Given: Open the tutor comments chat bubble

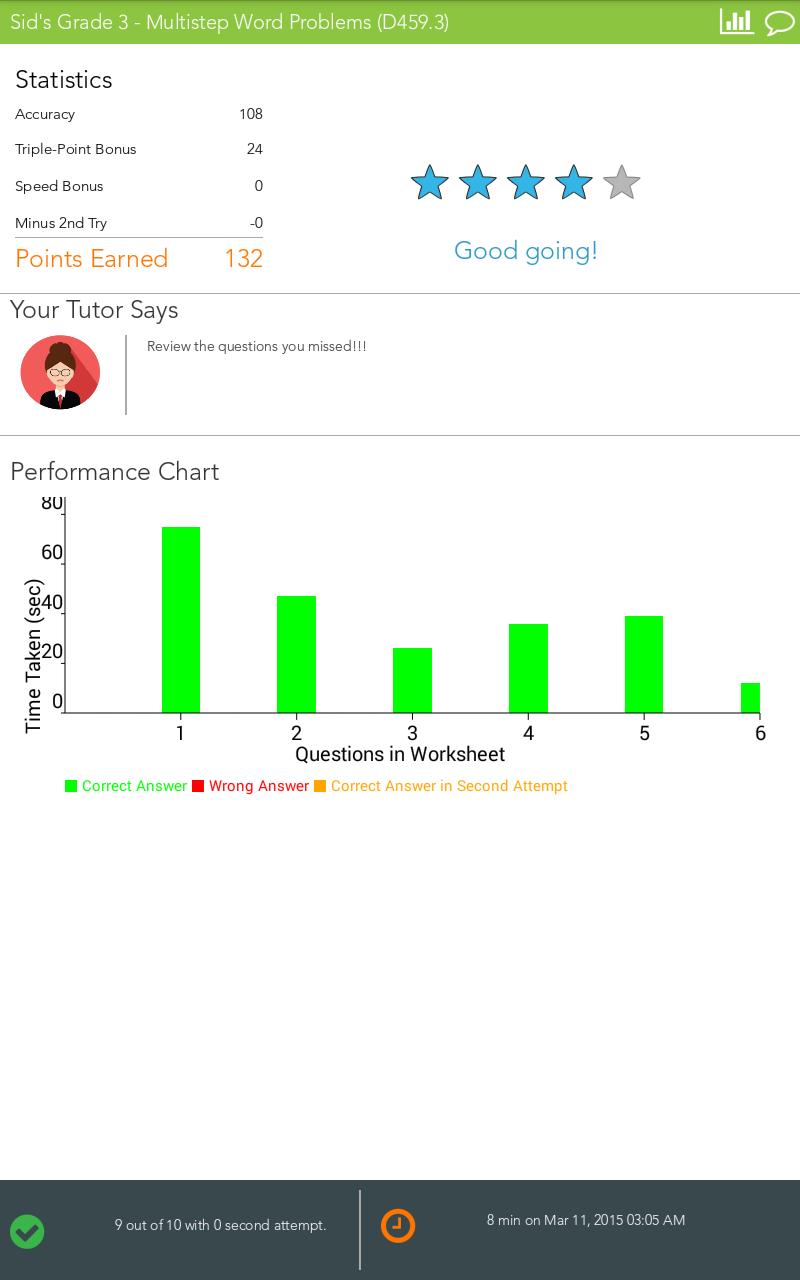Looking at the screenshot, I should [779, 23].
